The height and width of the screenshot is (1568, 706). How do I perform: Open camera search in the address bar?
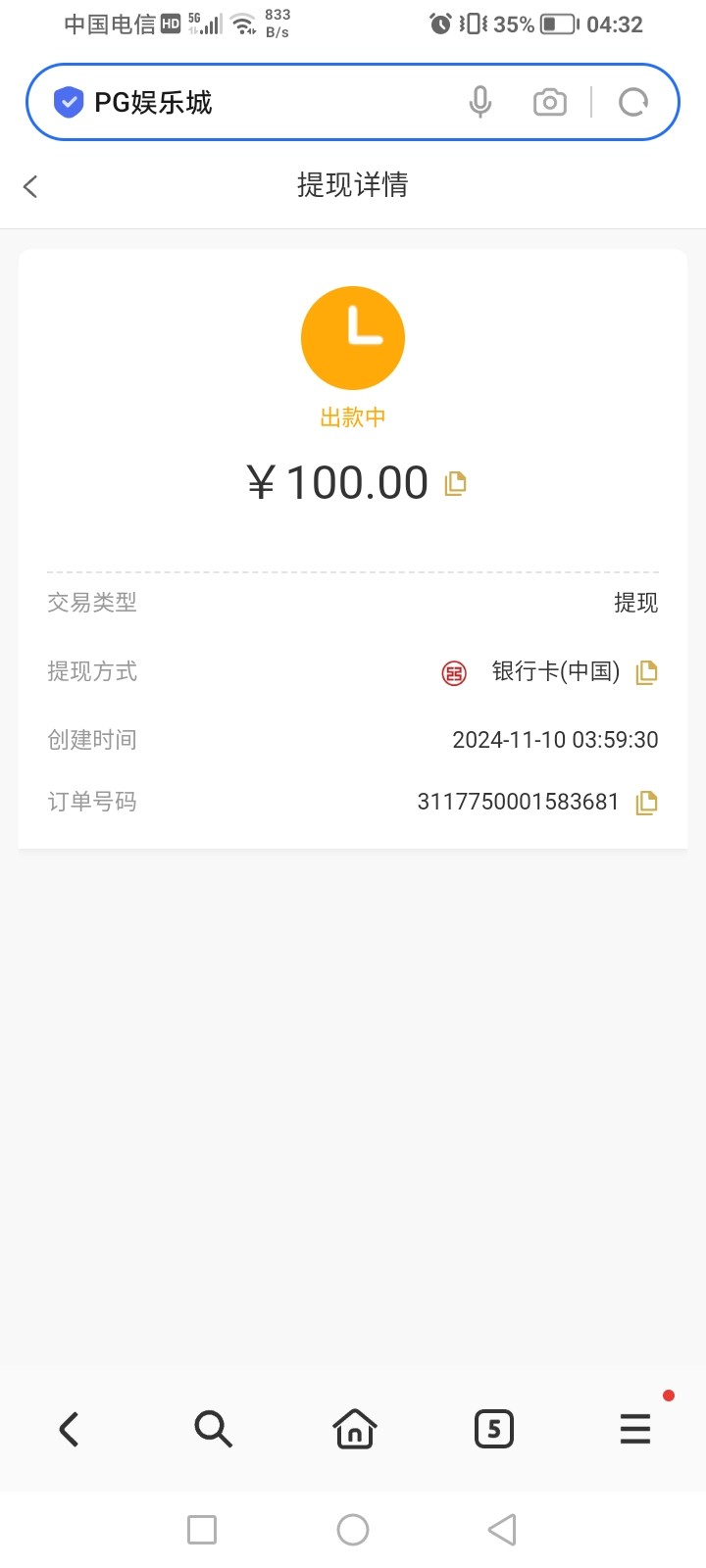(549, 102)
